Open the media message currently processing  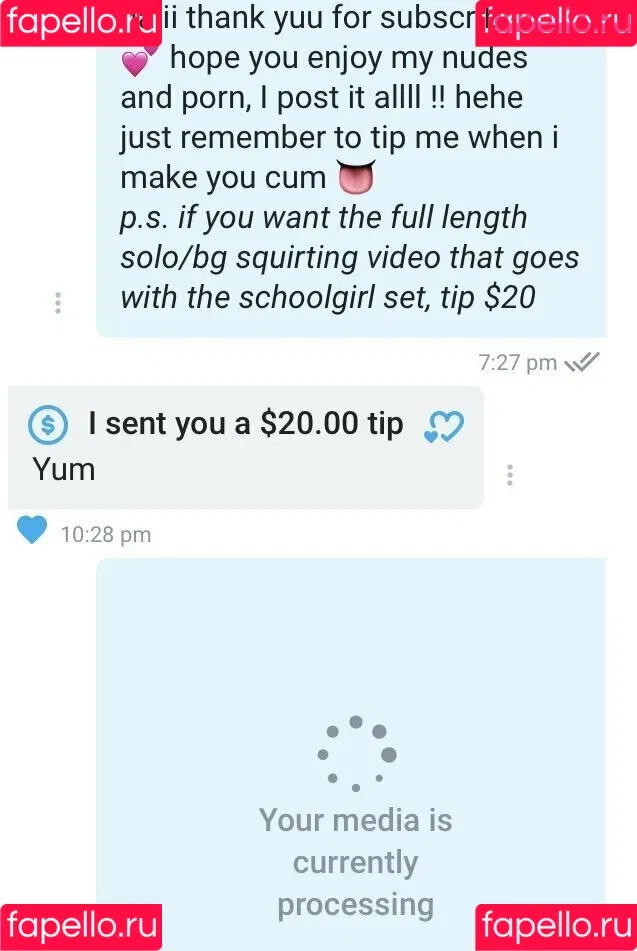354,760
